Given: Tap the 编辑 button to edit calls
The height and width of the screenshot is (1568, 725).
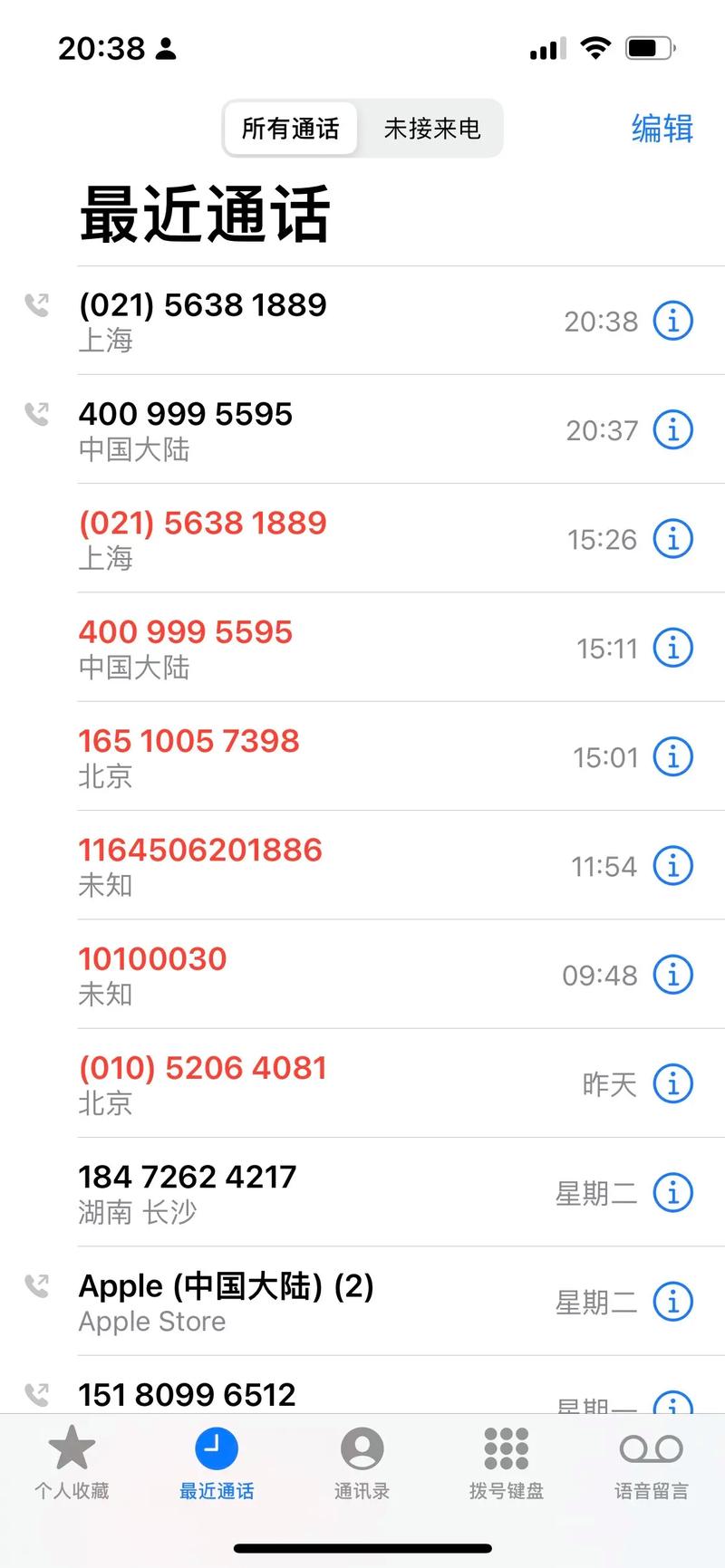Looking at the screenshot, I should point(662,129).
